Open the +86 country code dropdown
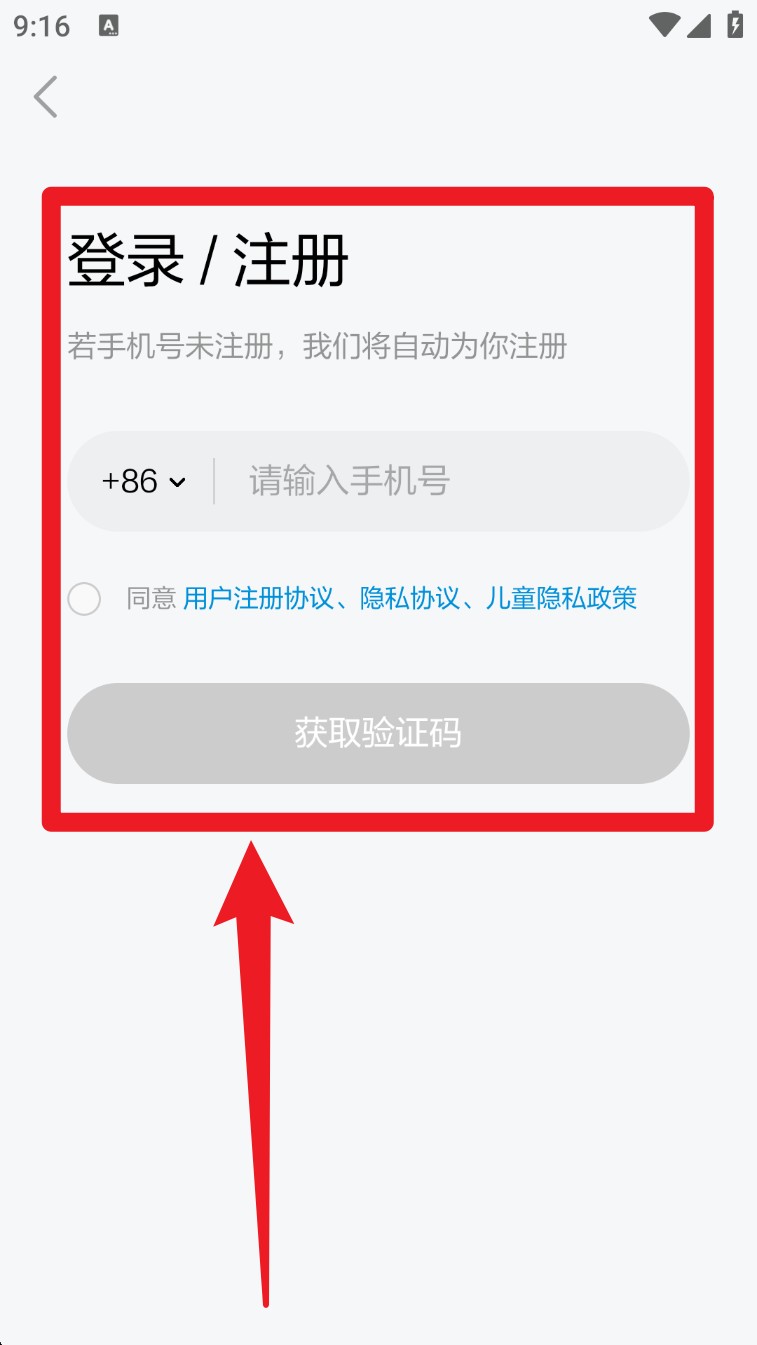The width and height of the screenshot is (757, 1345). coord(143,482)
